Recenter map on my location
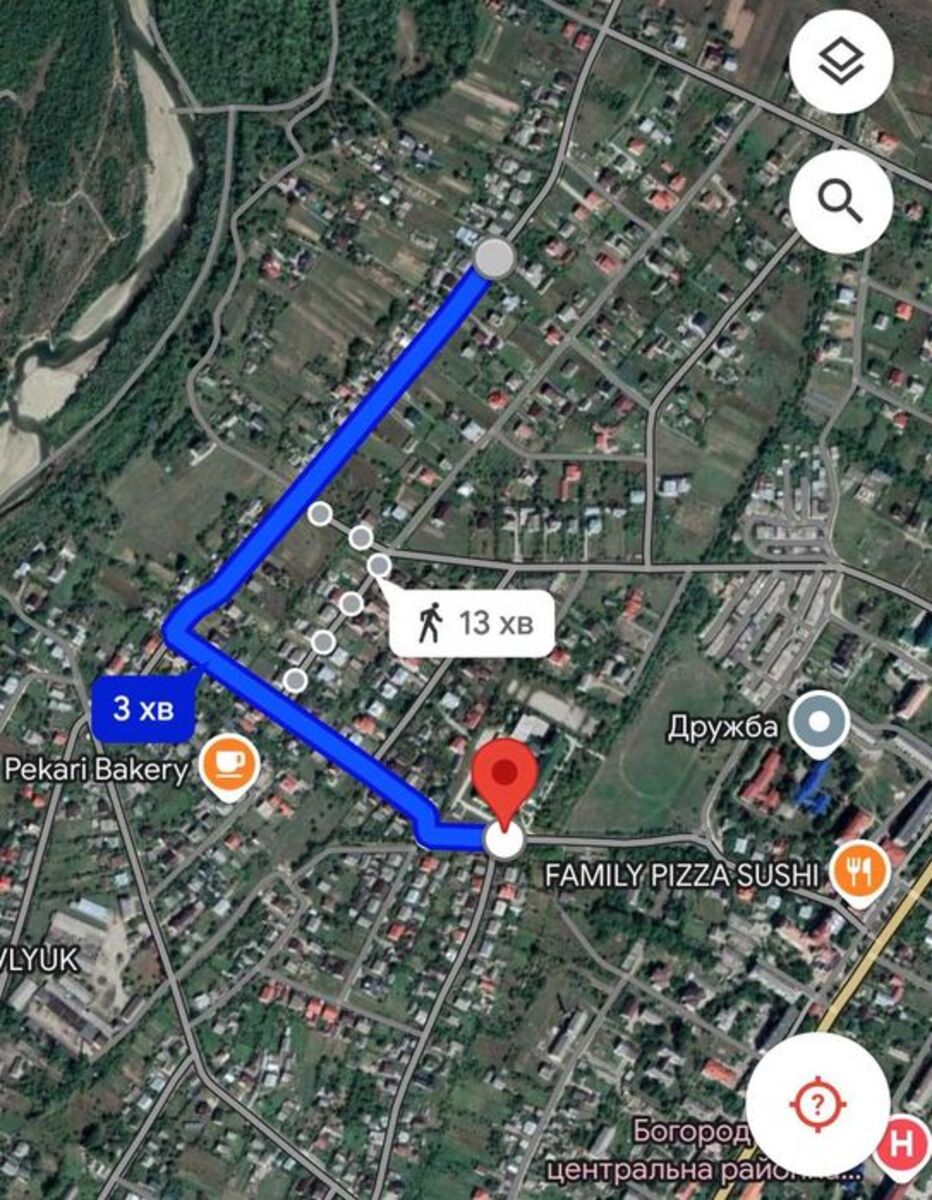Screen dimensions: 932x1200 [817, 1104]
